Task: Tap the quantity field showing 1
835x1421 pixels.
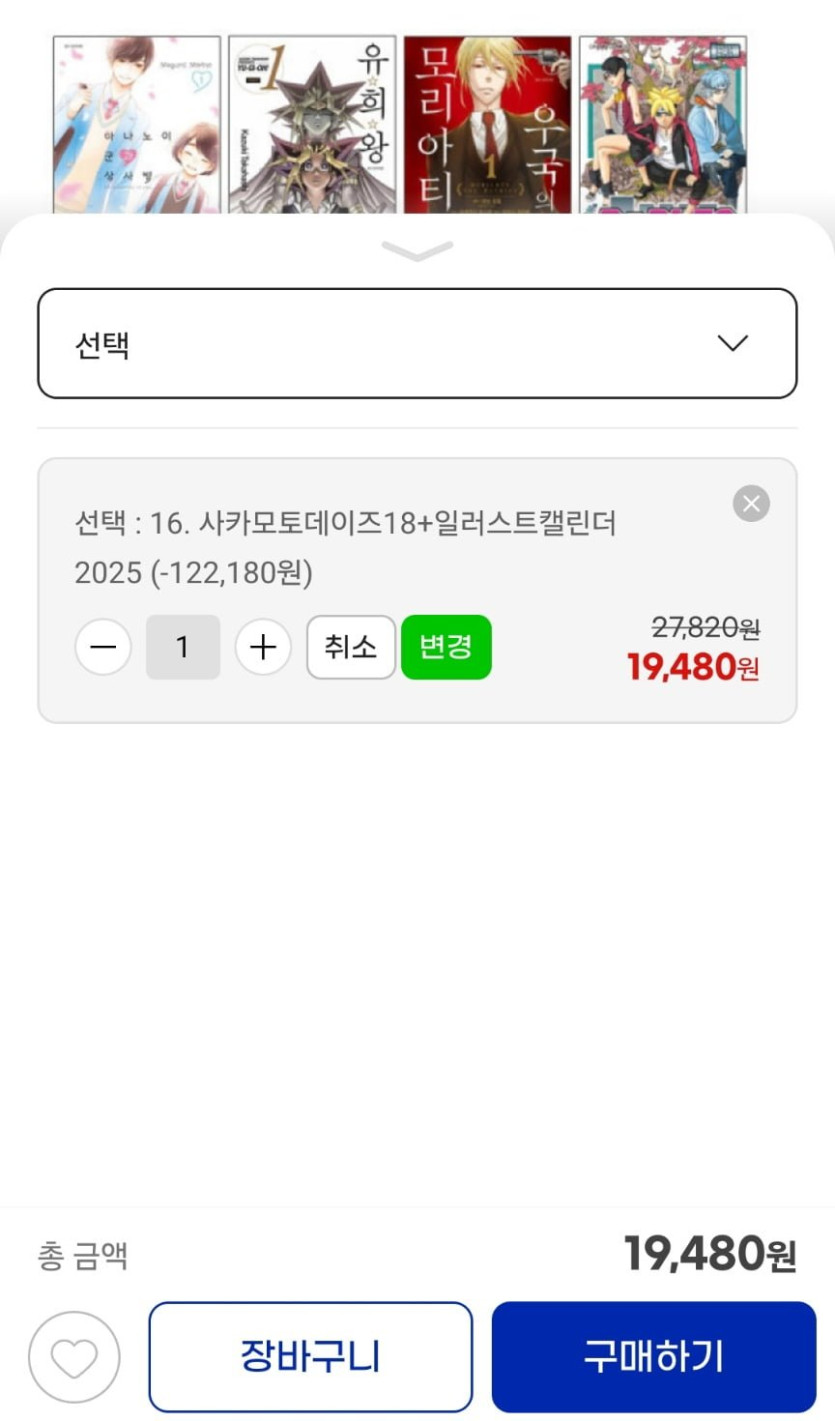Action: click(x=183, y=647)
